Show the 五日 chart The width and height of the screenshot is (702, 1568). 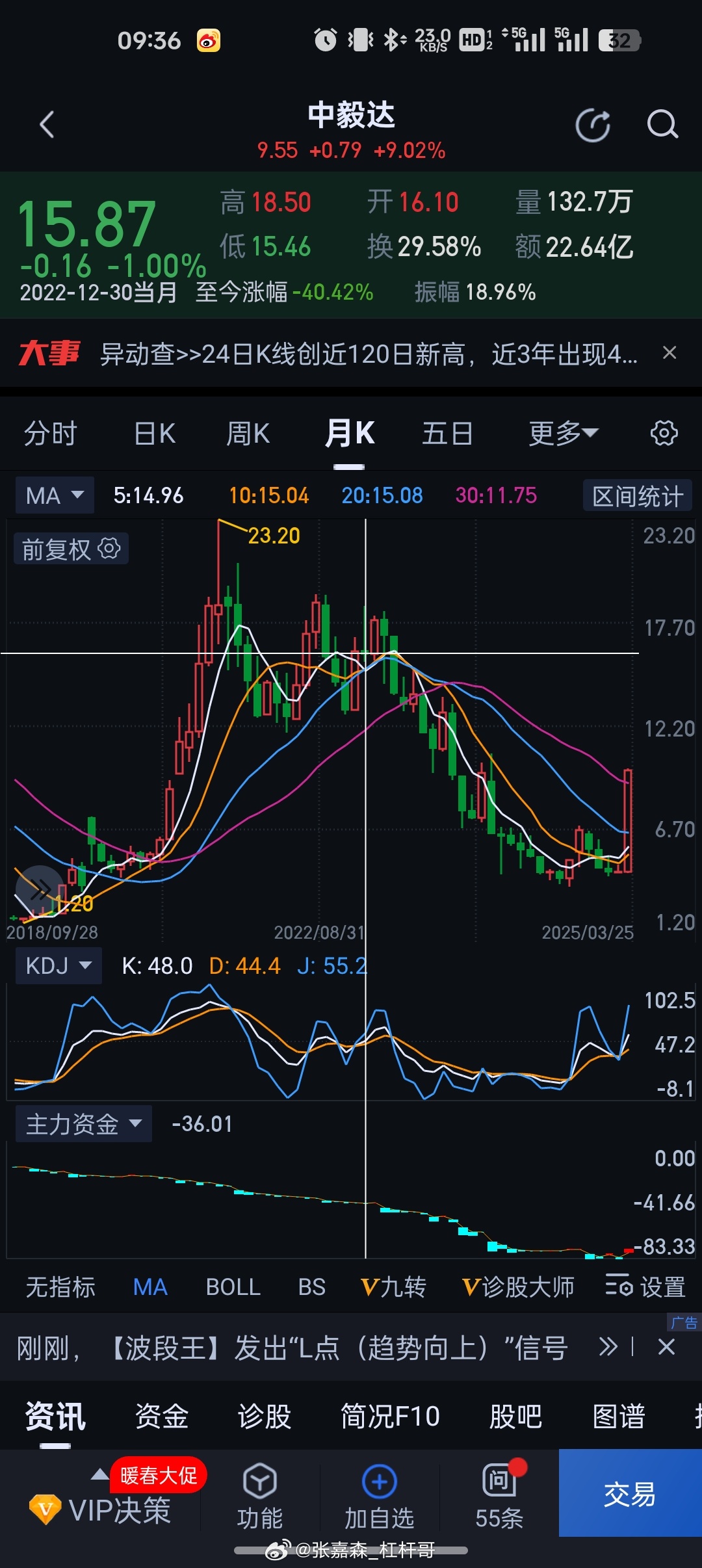(x=447, y=434)
